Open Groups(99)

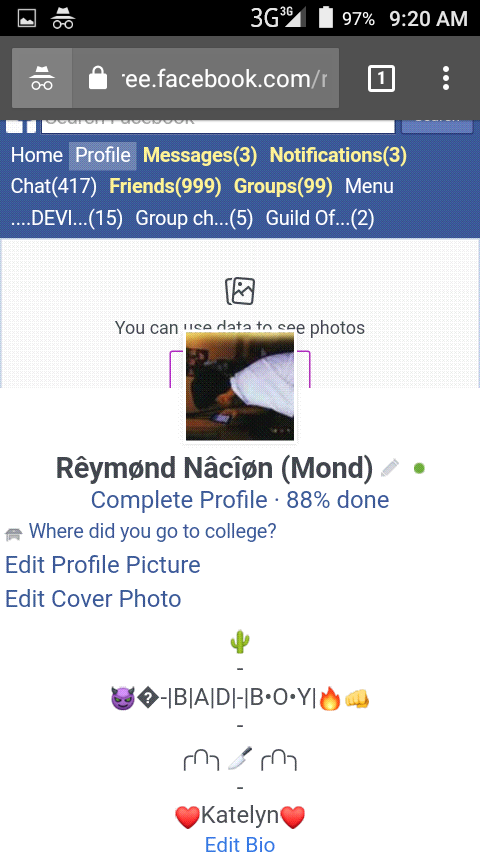click(283, 186)
